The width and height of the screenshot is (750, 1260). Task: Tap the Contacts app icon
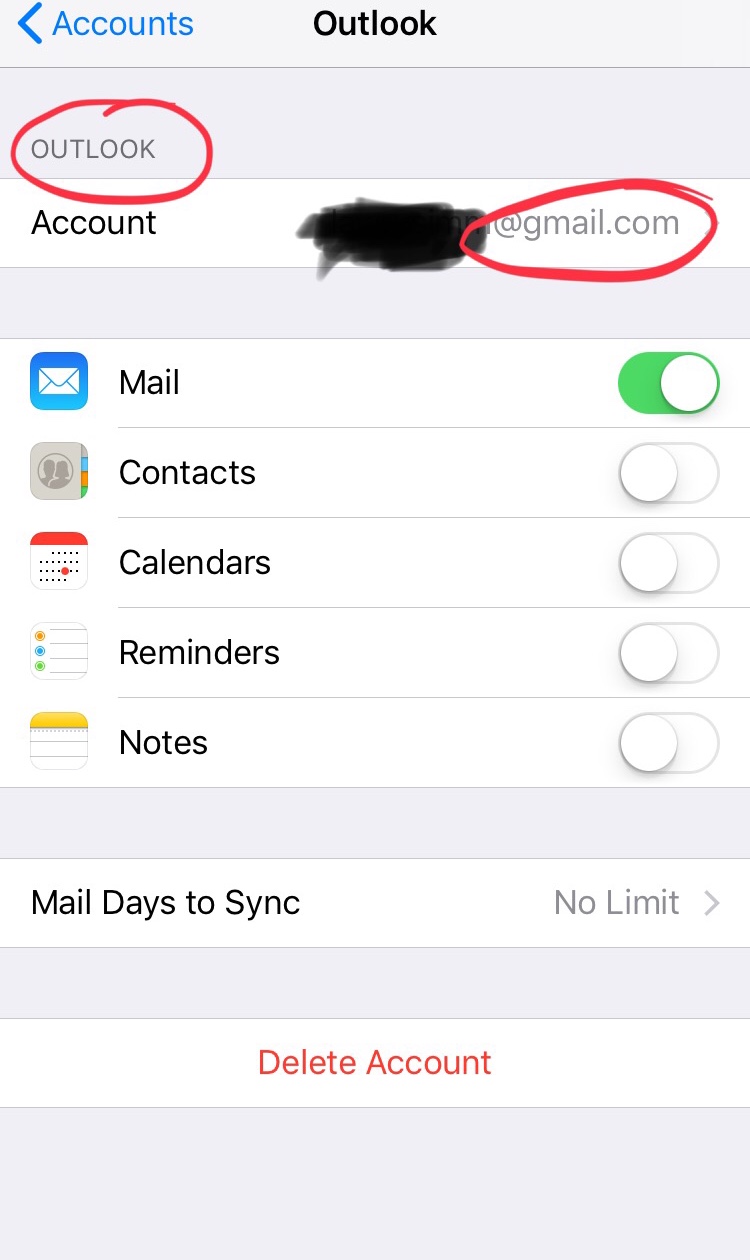58,471
